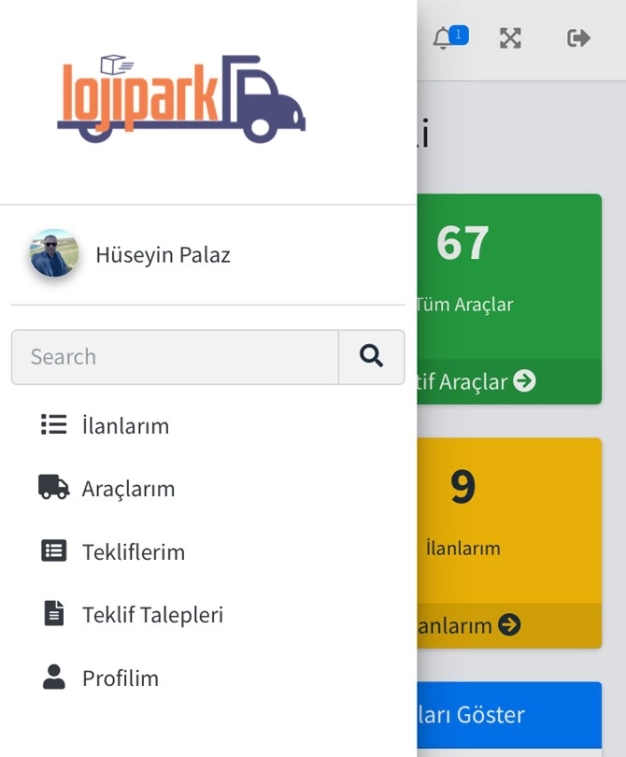
Task: Open the notifications bell
Action: [x=443, y=38]
